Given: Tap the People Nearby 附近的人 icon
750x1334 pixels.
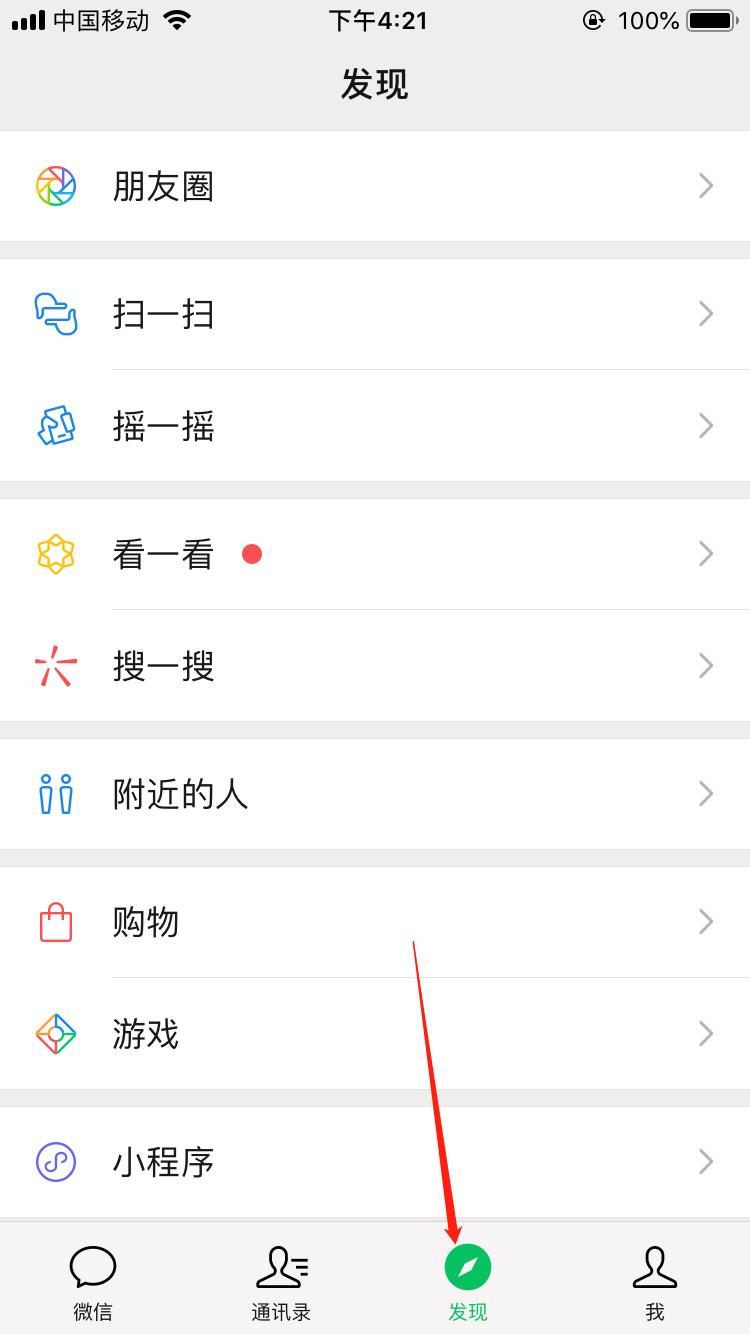Looking at the screenshot, I should coord(56,794).
